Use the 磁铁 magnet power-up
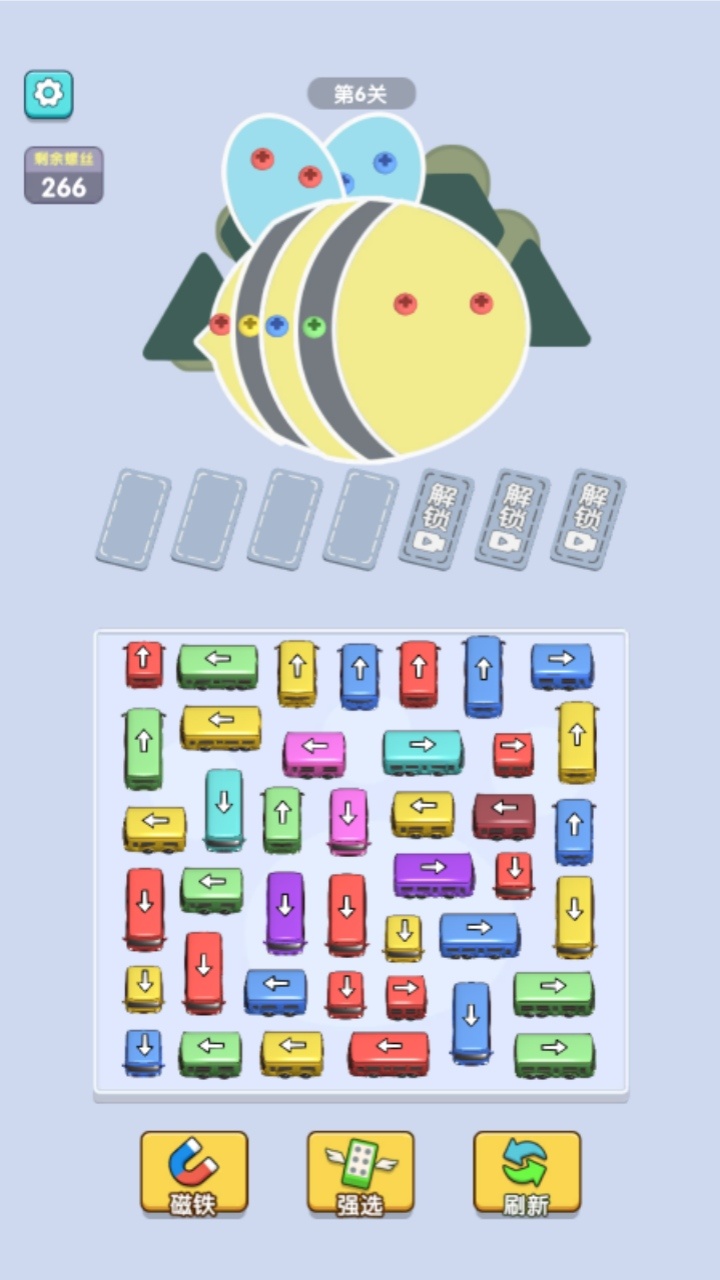The height and width of the screenshot is (1280, 720). (193, 1173)
